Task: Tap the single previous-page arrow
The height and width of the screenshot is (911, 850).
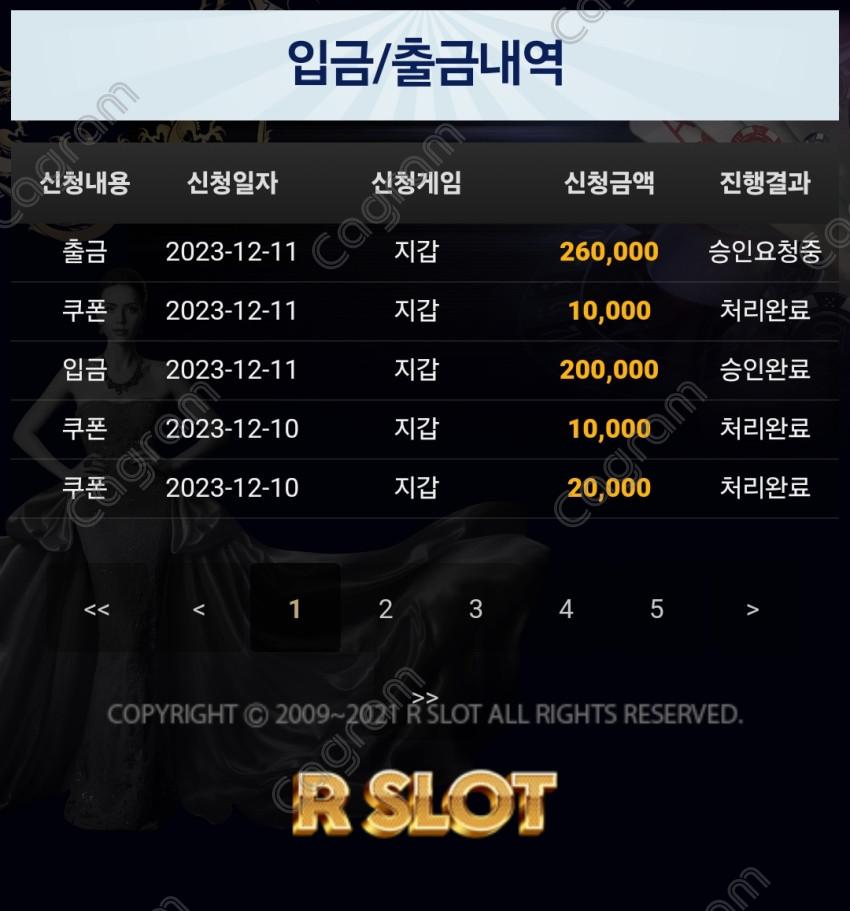Action: point(198,609)
